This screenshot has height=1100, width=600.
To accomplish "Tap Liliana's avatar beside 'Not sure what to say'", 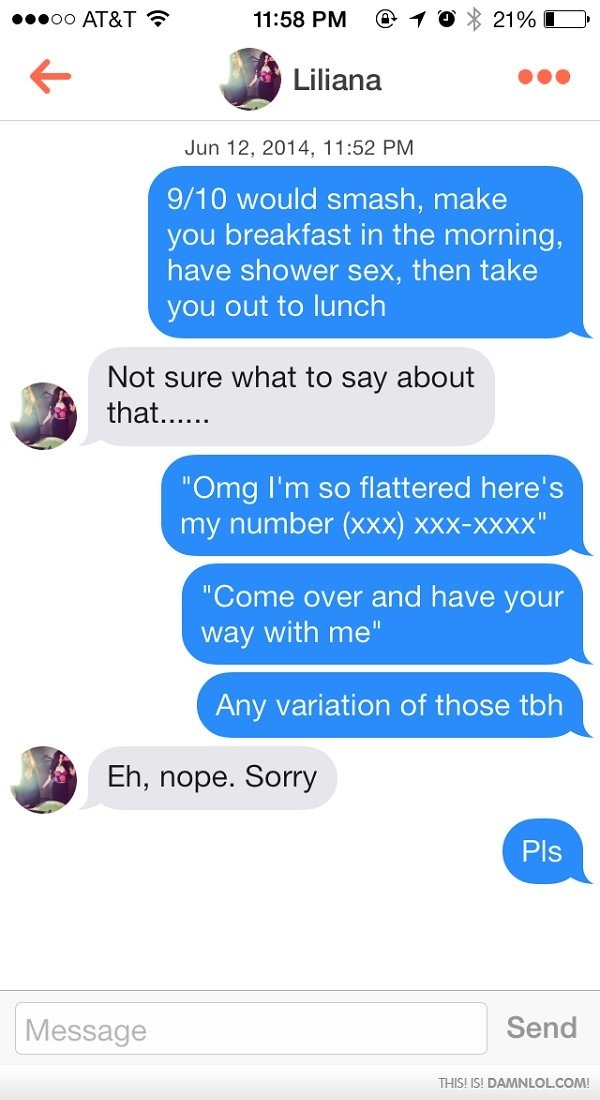I will [44, 416].
